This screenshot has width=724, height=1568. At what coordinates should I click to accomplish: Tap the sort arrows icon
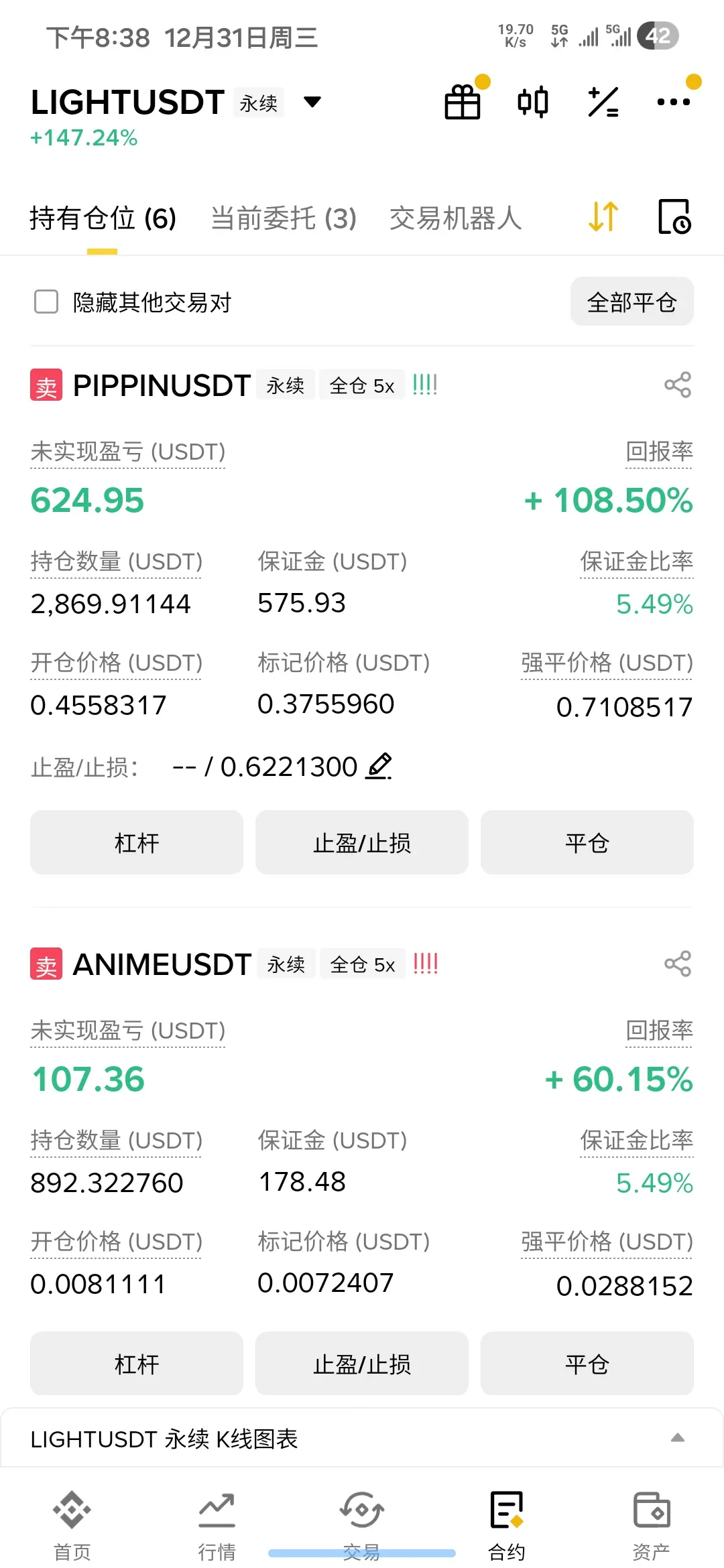point(603,217)
